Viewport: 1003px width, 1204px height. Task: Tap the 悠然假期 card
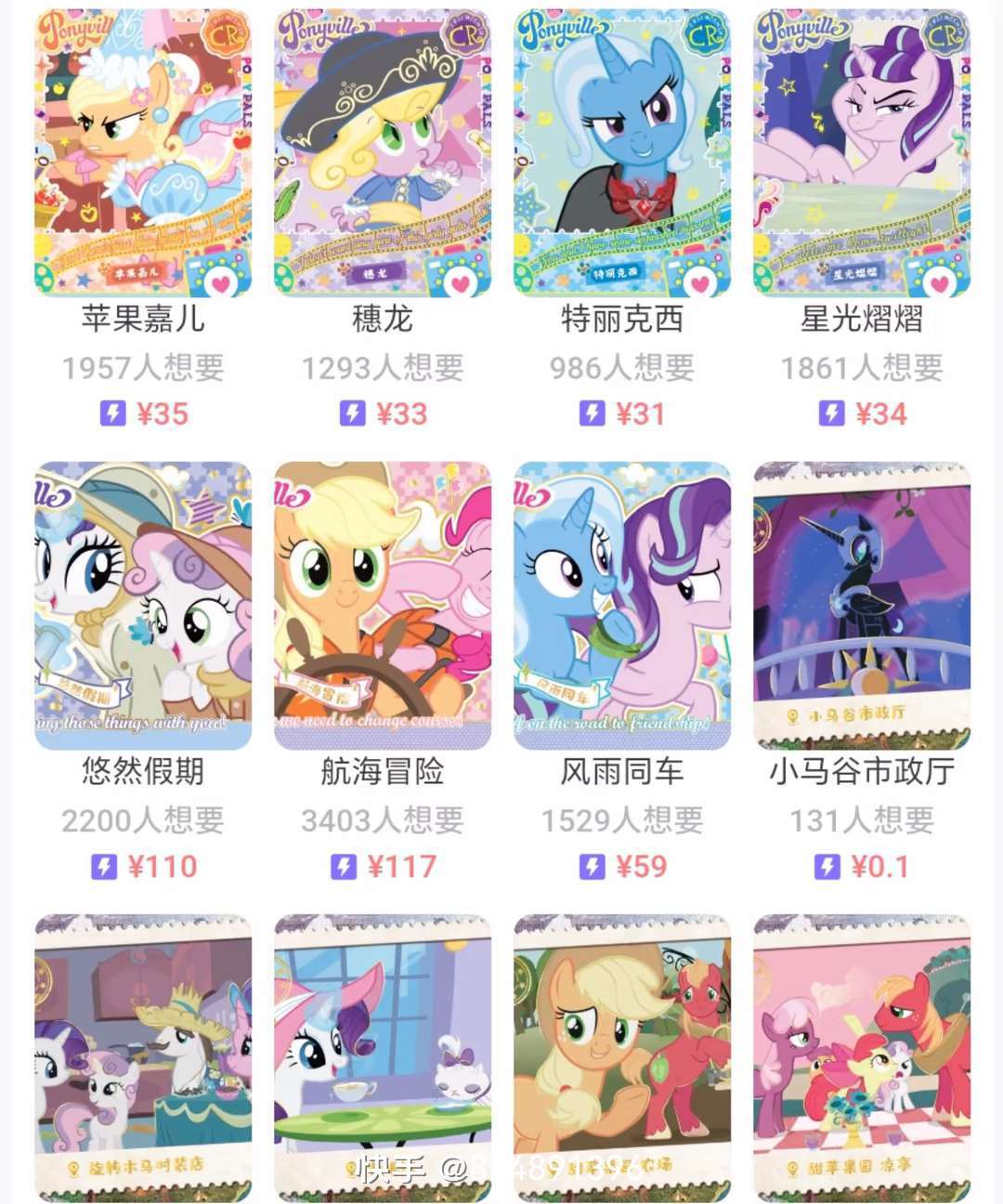143,606
